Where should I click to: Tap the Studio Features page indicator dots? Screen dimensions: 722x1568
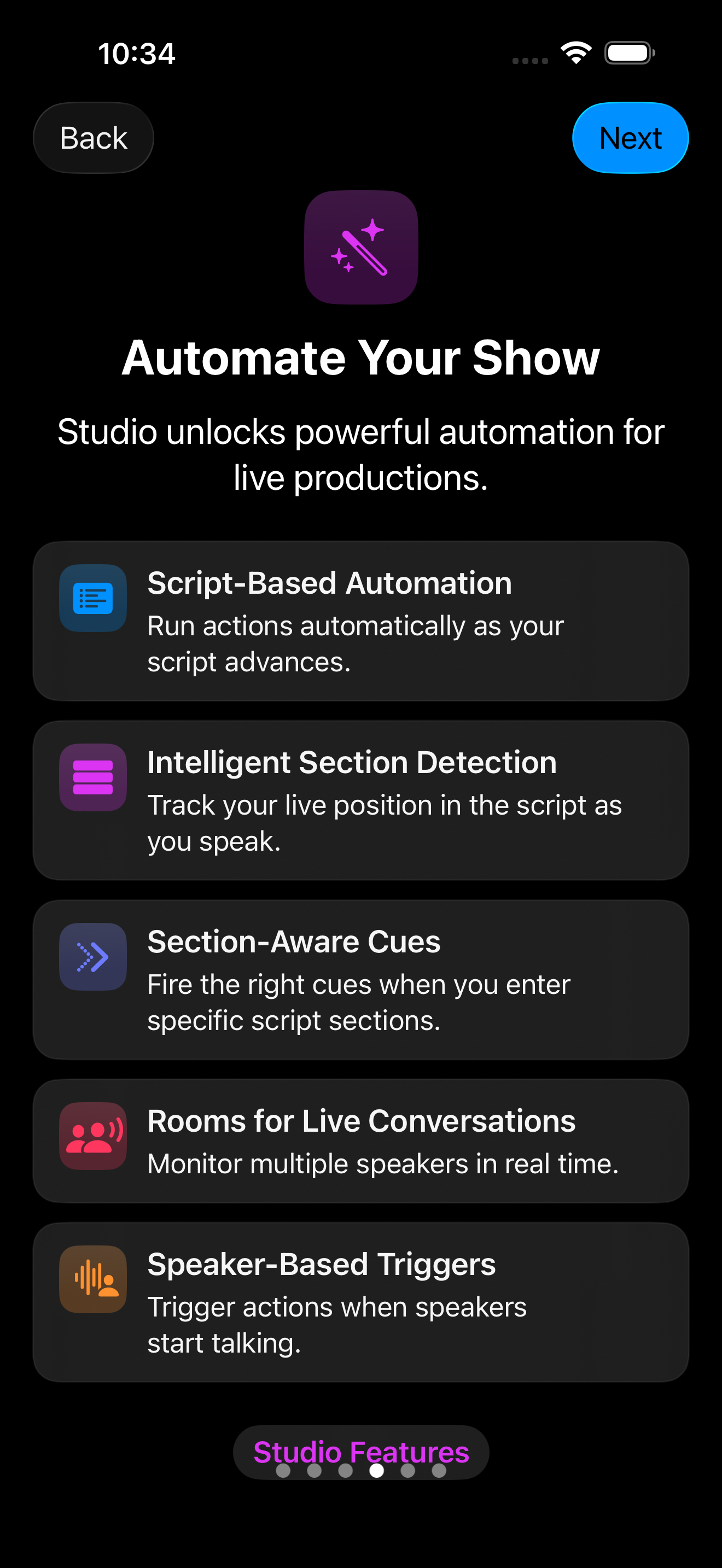361,1470
